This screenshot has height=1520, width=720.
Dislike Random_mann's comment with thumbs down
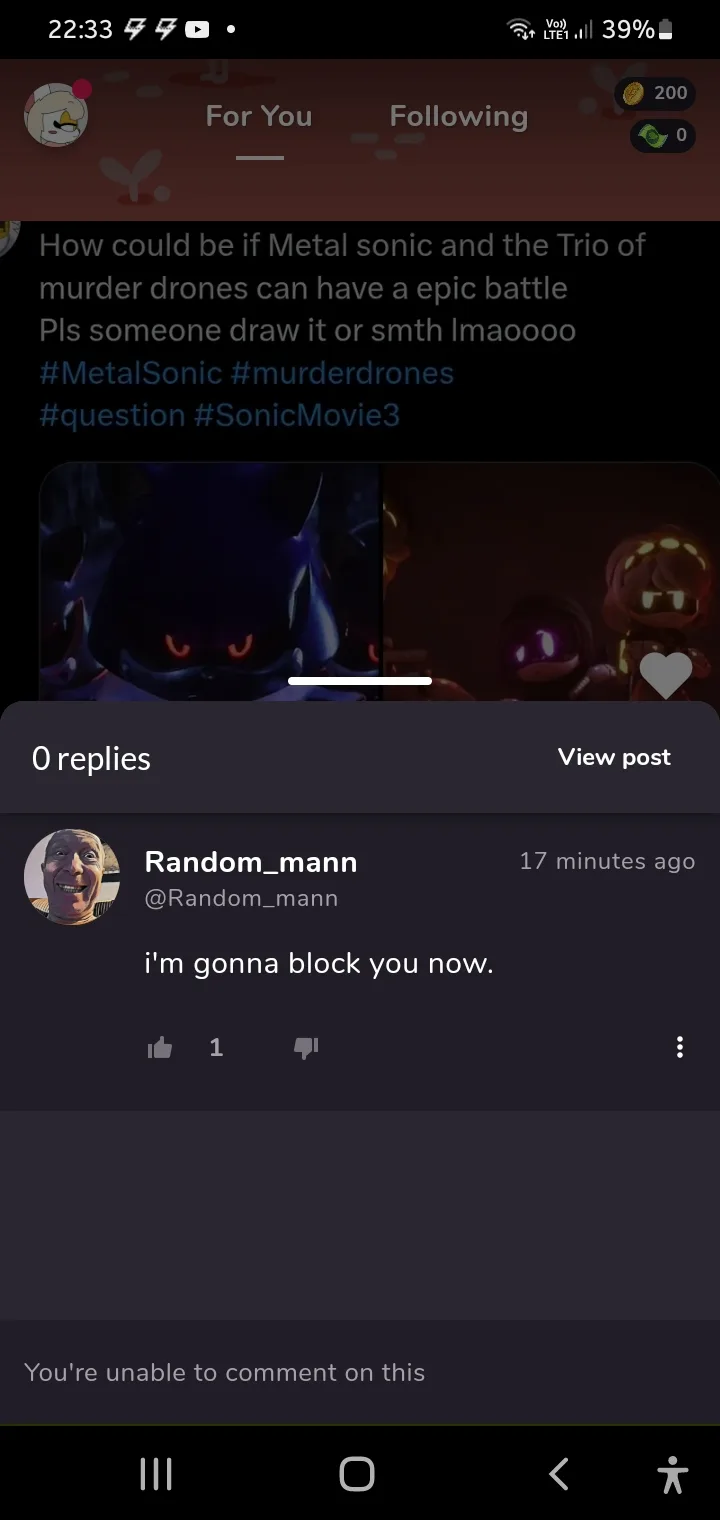306,1048
